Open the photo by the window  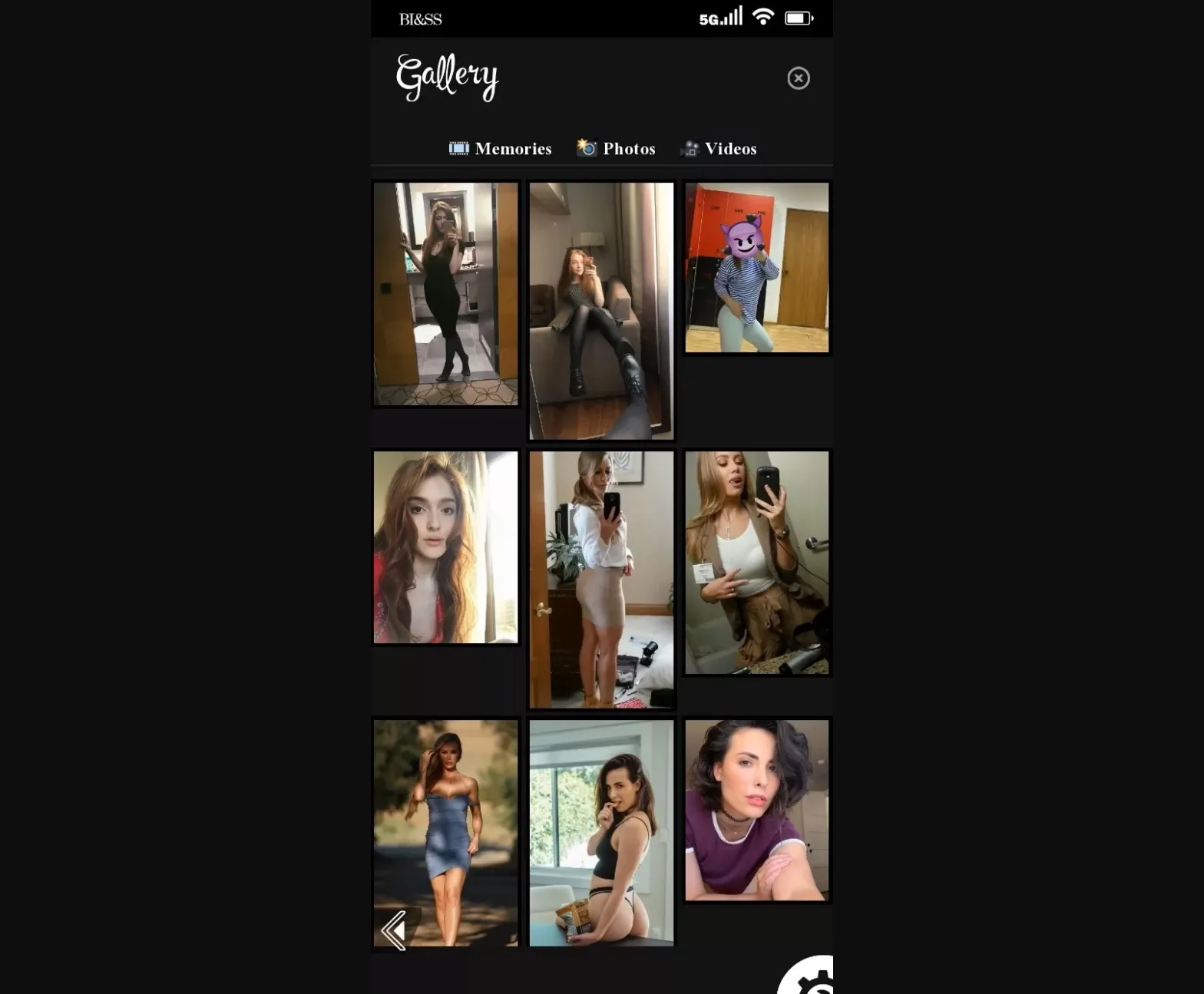[601, 833]
